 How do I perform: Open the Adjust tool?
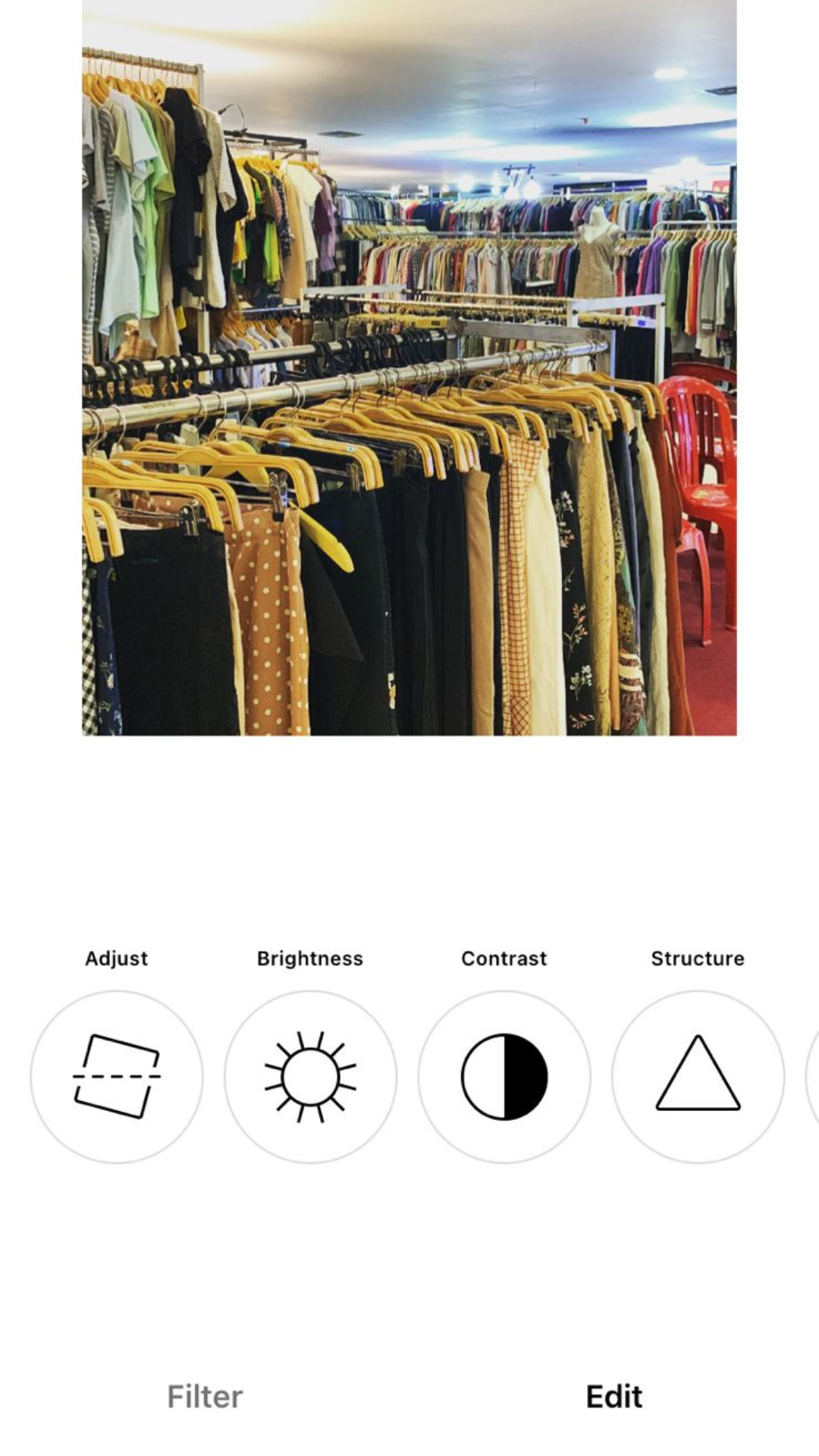tap(117, 1076)
